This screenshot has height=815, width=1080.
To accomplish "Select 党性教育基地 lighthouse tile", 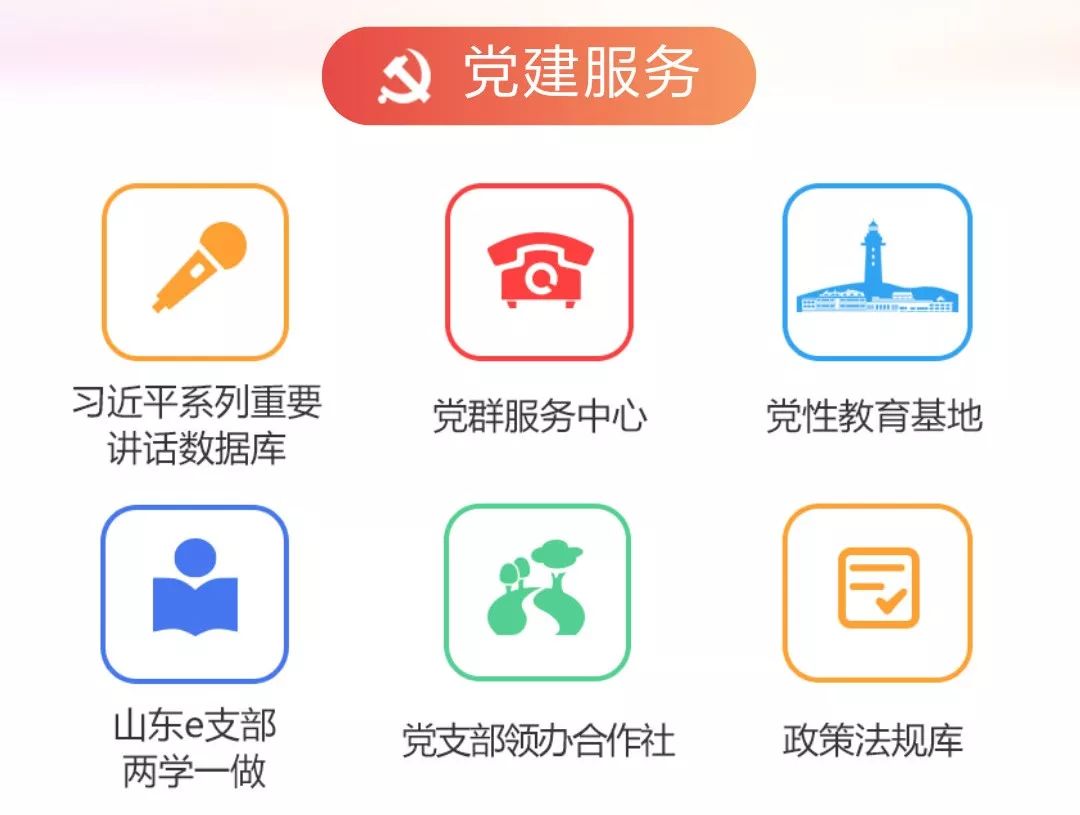I will [x=876, y=272].
